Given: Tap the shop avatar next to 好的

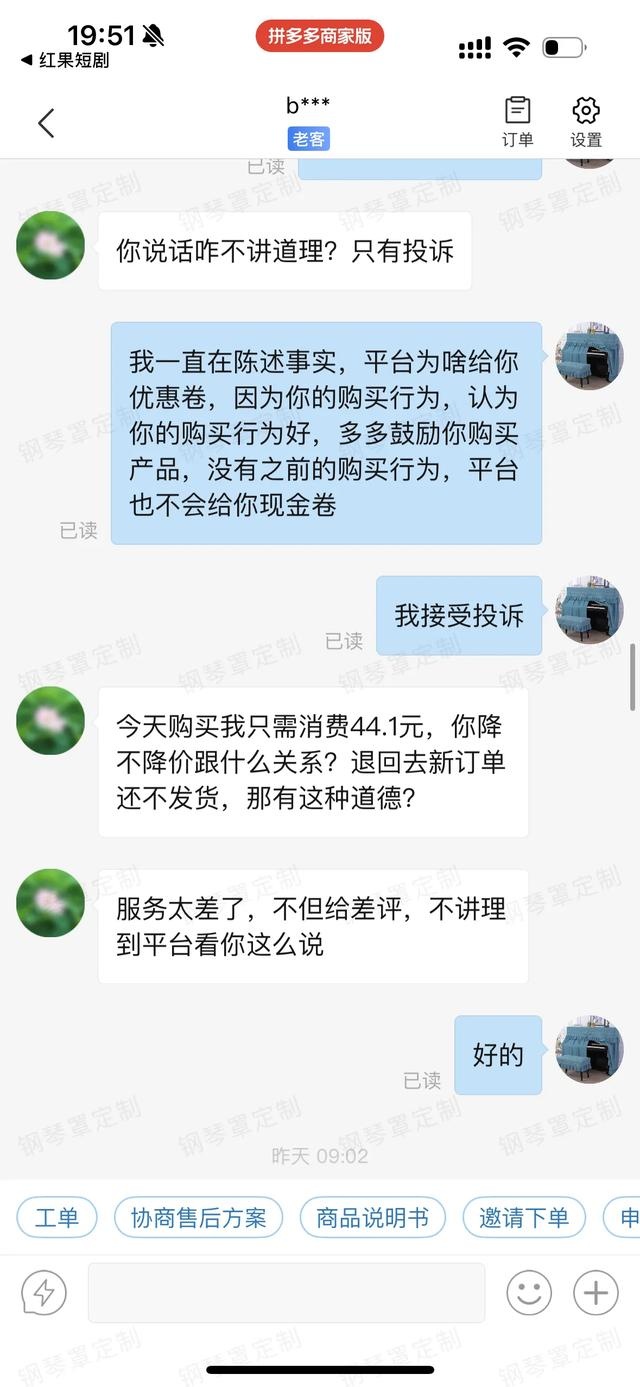Looking at the screenshot, I should (x=589, y=1051).
